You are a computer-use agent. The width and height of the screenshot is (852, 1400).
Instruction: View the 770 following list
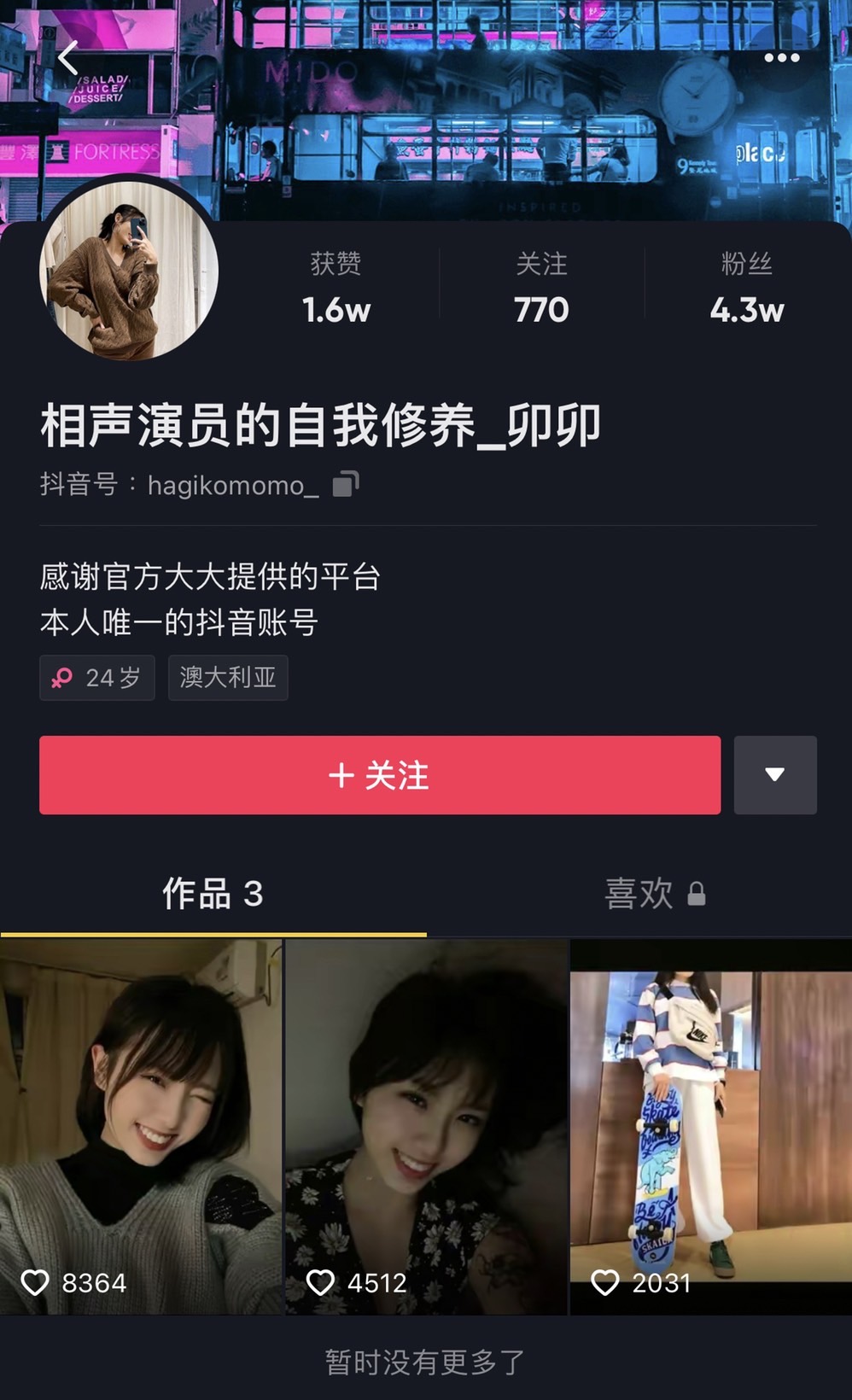541,289
